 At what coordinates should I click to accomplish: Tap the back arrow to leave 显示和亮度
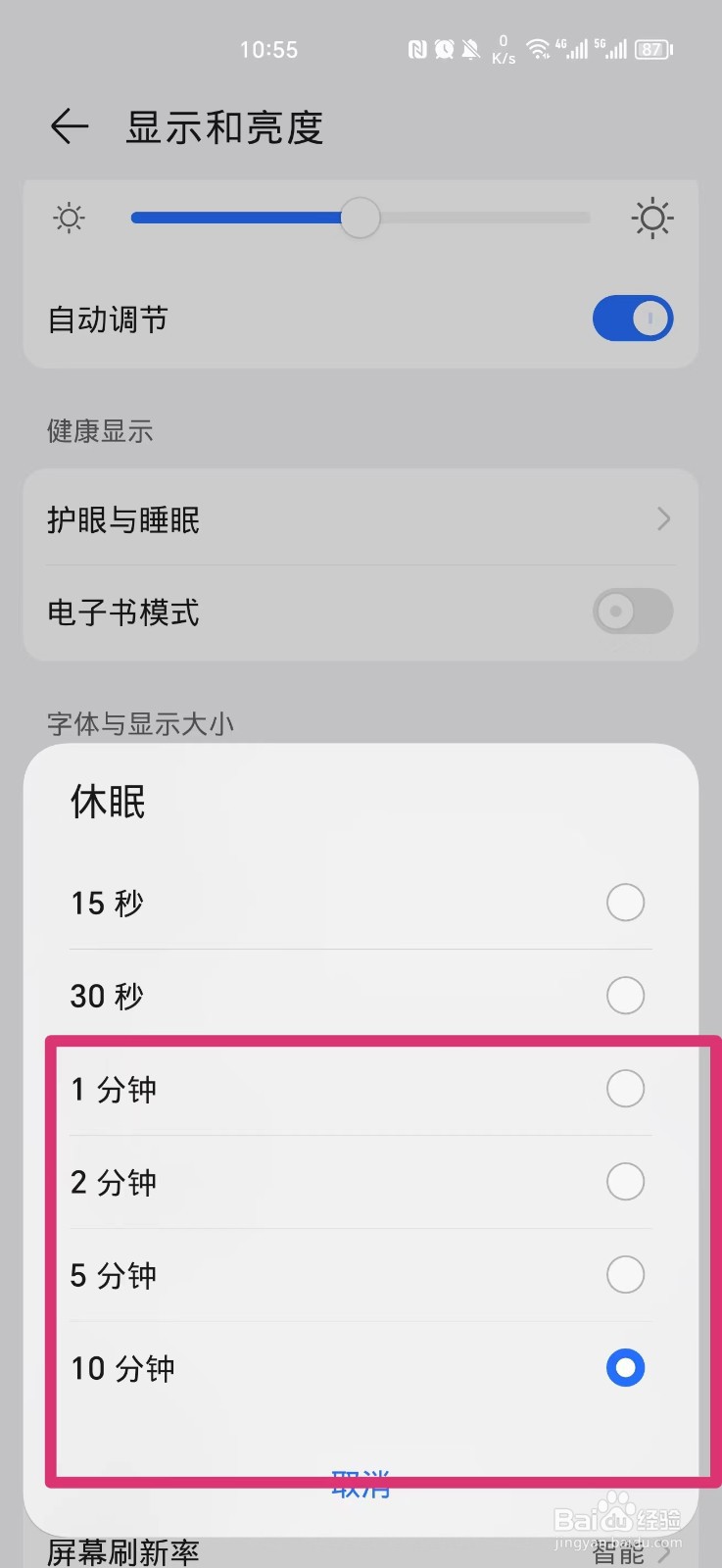(68, 126)
